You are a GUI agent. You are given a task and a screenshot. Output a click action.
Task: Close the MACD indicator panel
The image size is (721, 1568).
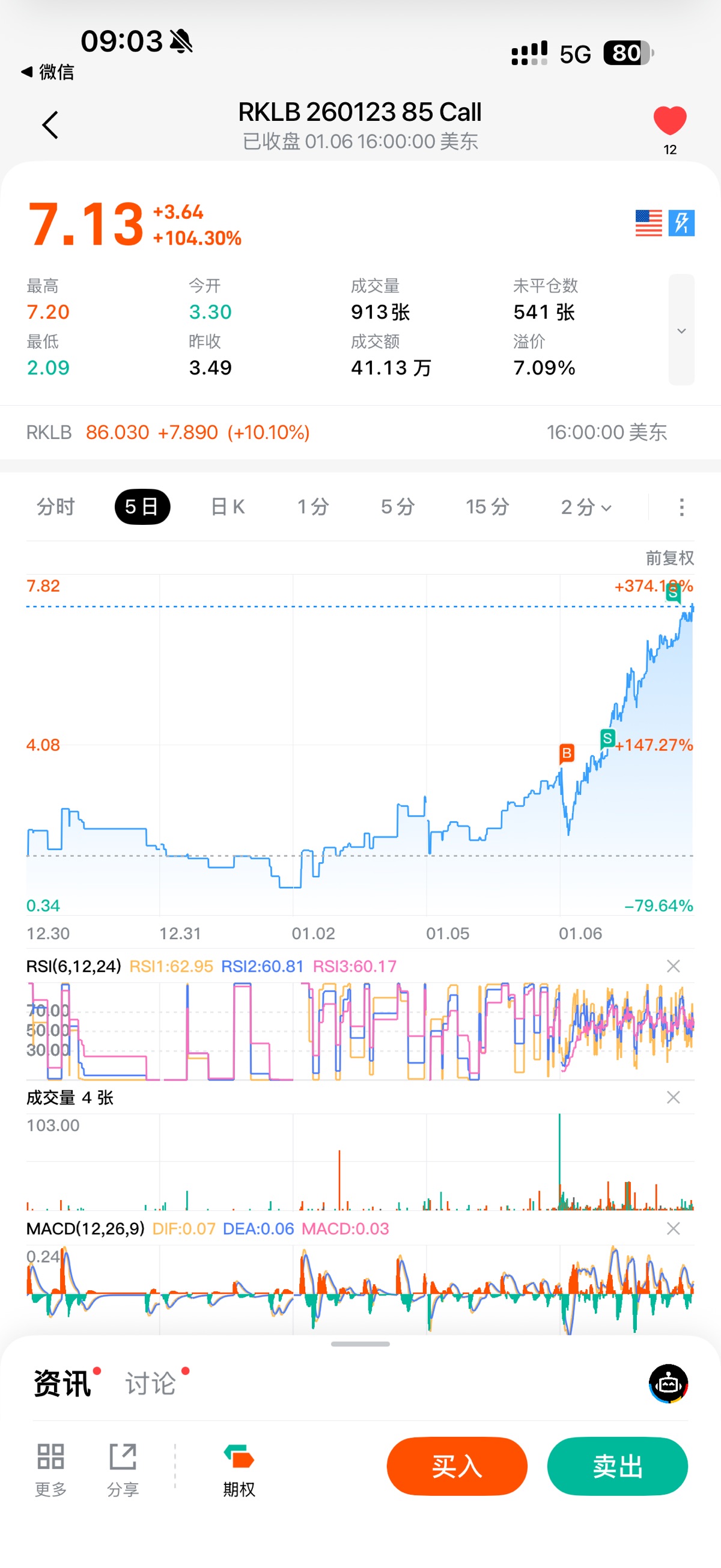pos(673,1228)
